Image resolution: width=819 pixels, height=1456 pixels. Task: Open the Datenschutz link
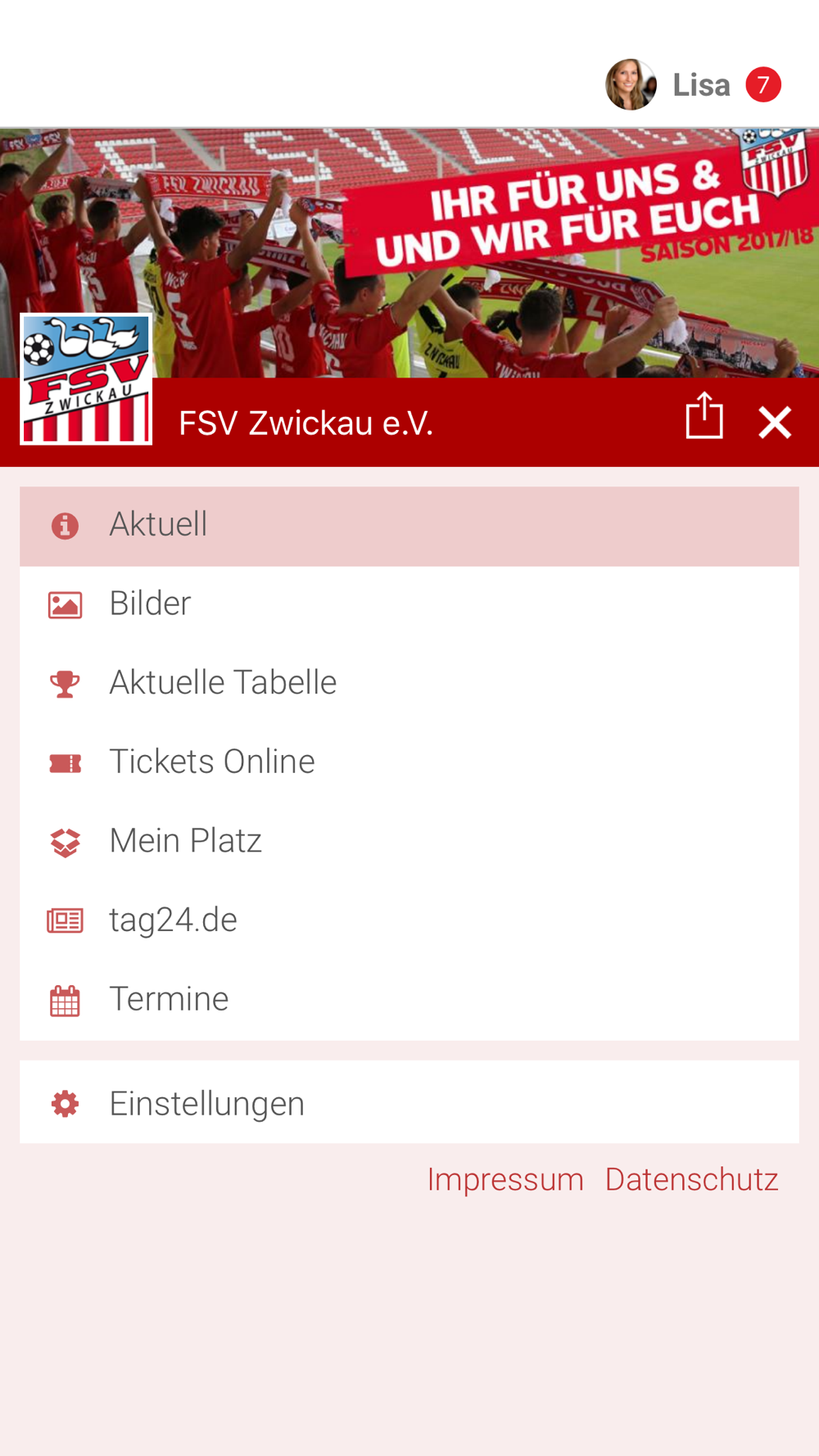(691, 1180)
